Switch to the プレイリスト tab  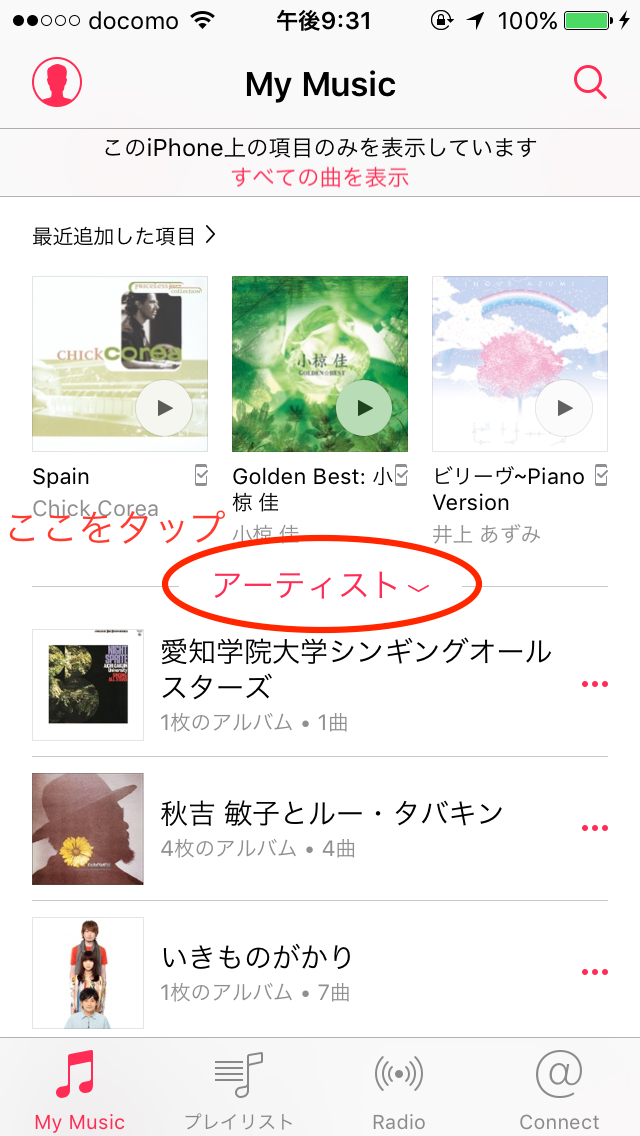(x=238, y=1088)
